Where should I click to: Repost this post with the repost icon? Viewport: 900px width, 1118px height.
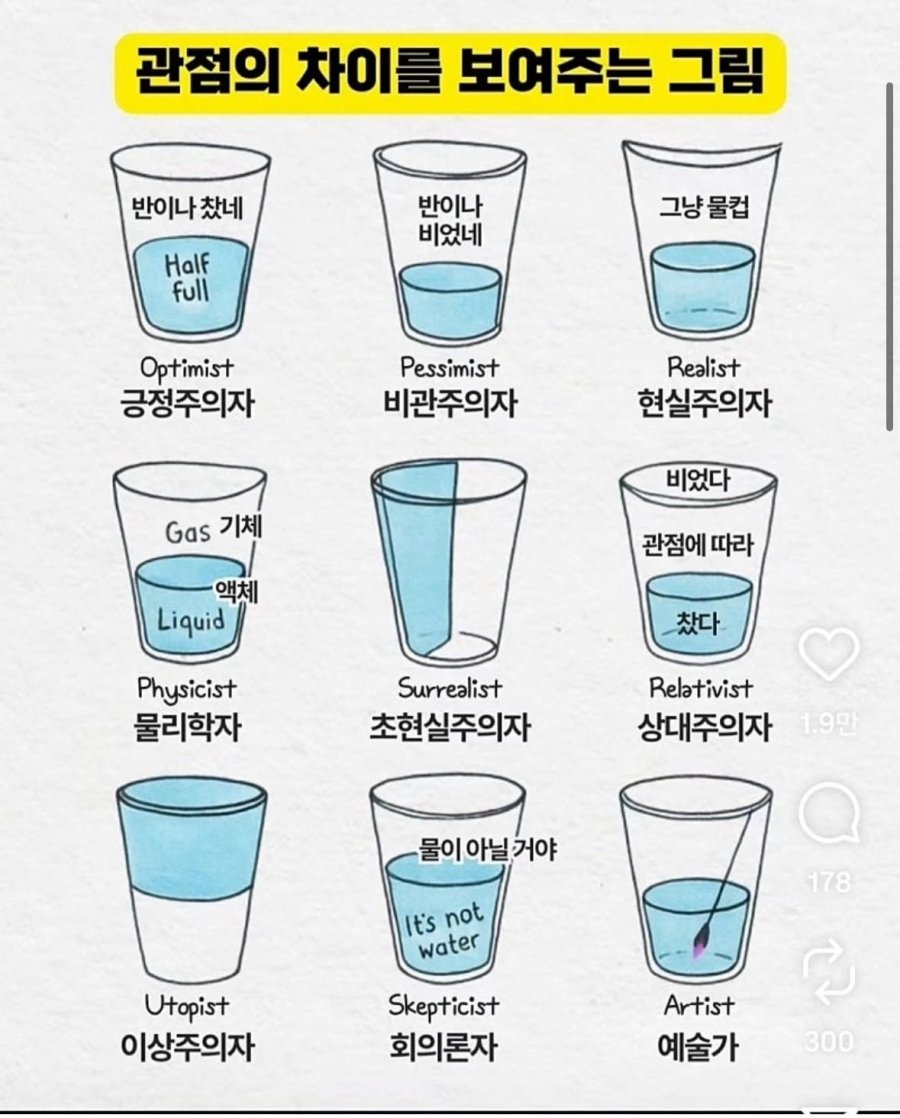click(829, 973)
